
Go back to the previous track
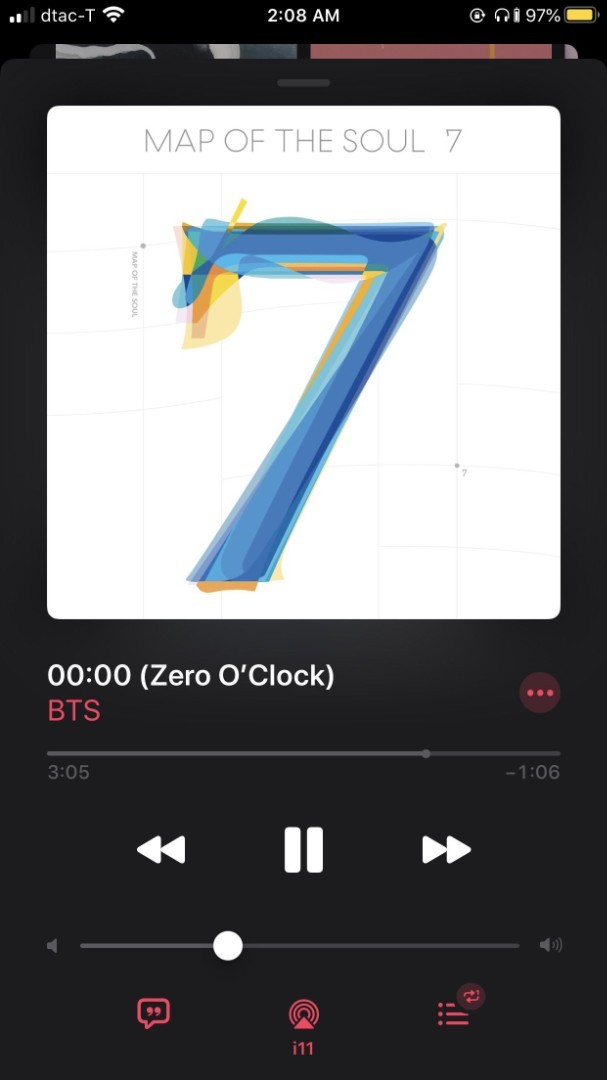pos(161,850)
